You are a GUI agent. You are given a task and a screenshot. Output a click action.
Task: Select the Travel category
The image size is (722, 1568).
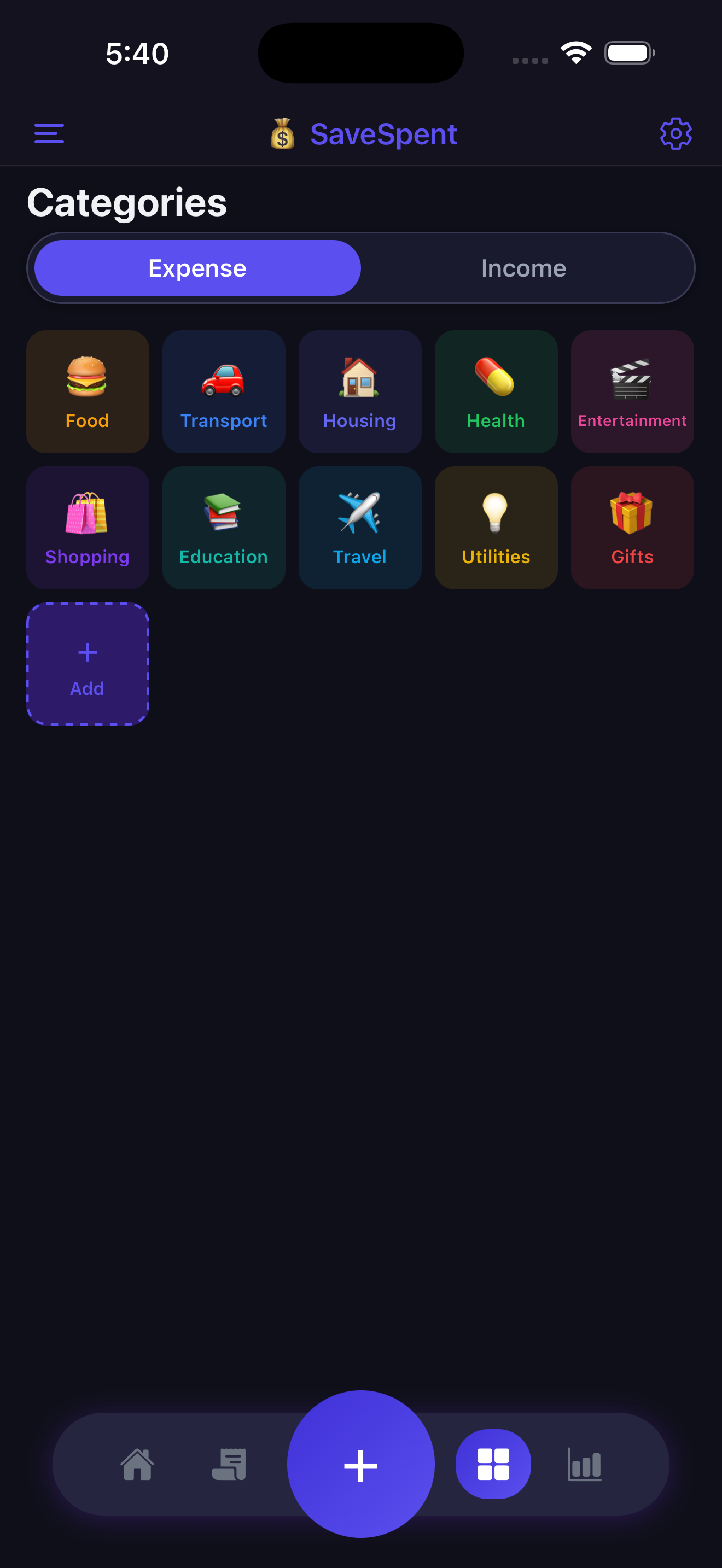359,527
